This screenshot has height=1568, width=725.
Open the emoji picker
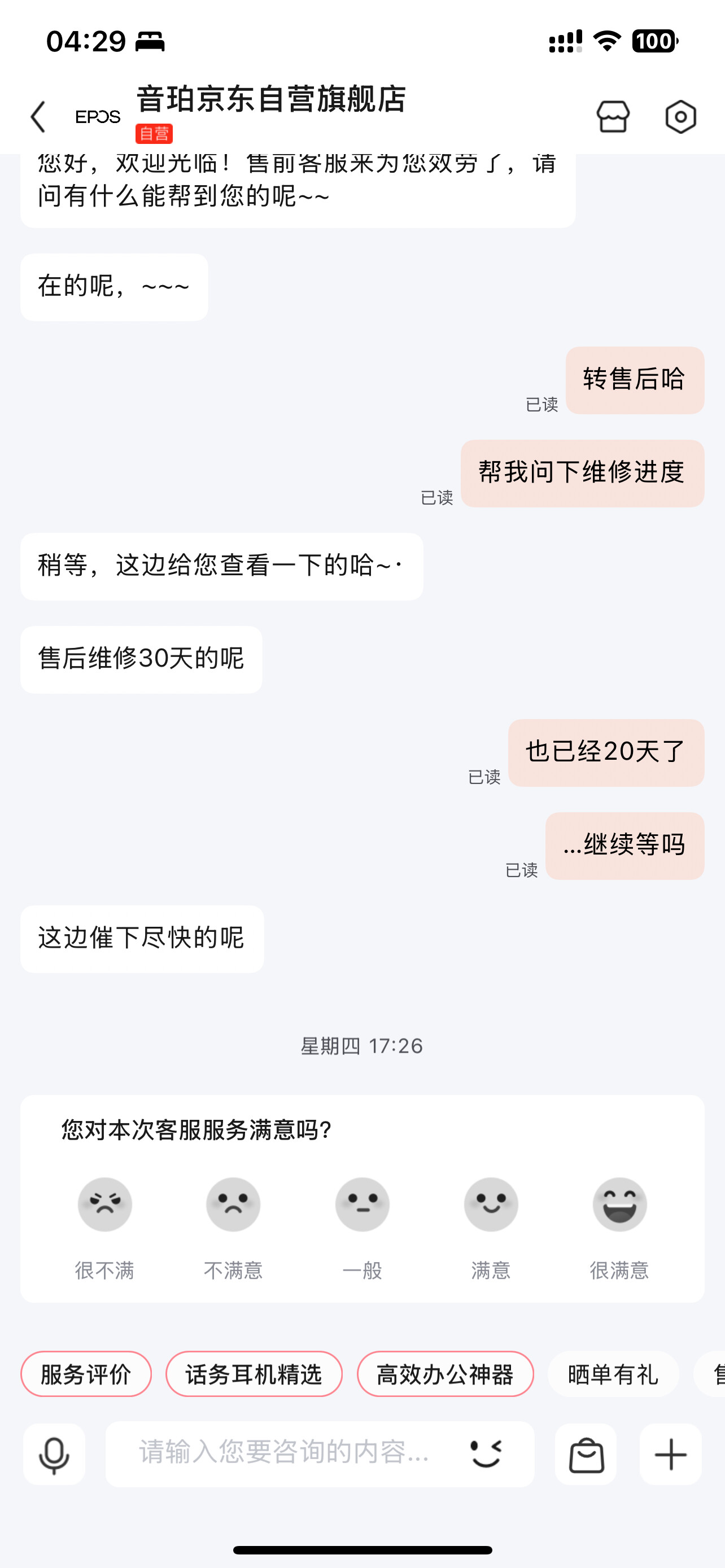(x=486, y=1454)
